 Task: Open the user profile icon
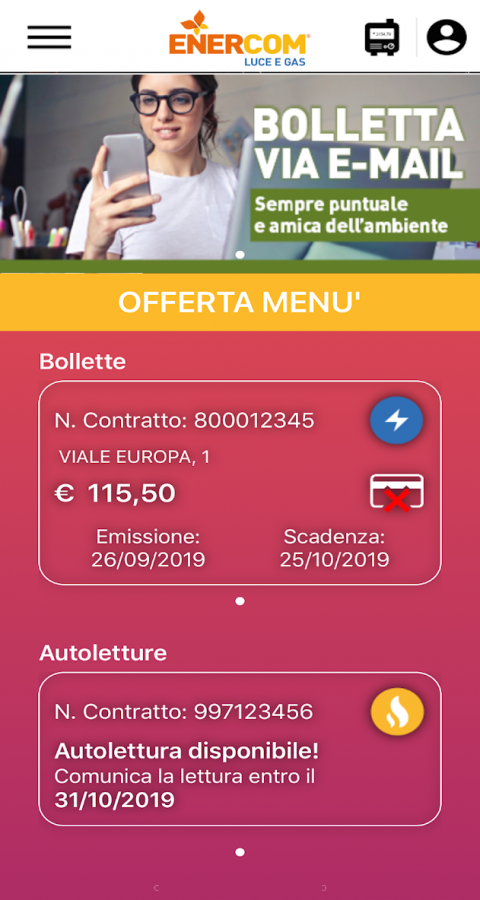tap(447, 37)
